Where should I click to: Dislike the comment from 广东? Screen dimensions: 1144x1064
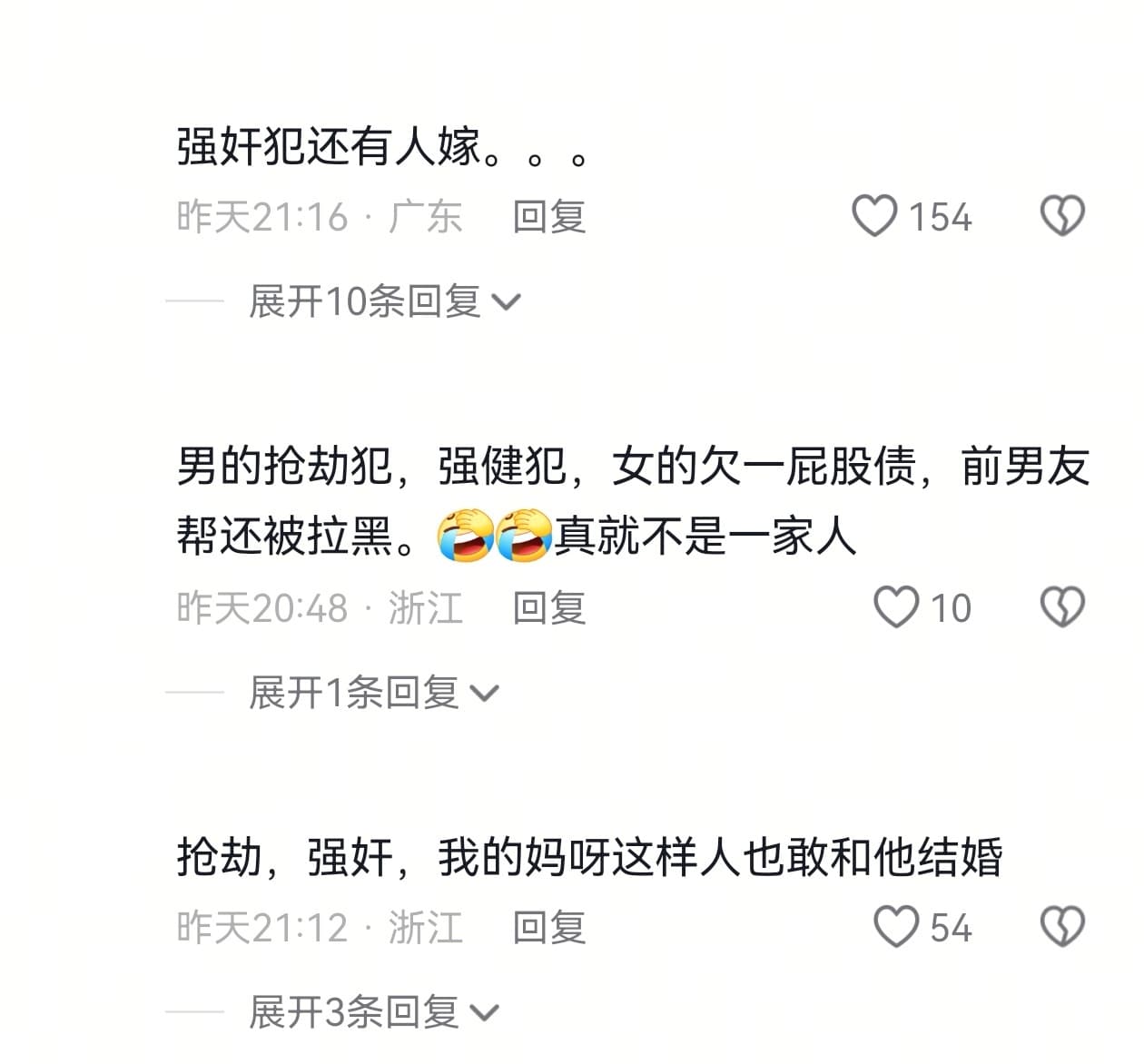tap(1061, 217)
